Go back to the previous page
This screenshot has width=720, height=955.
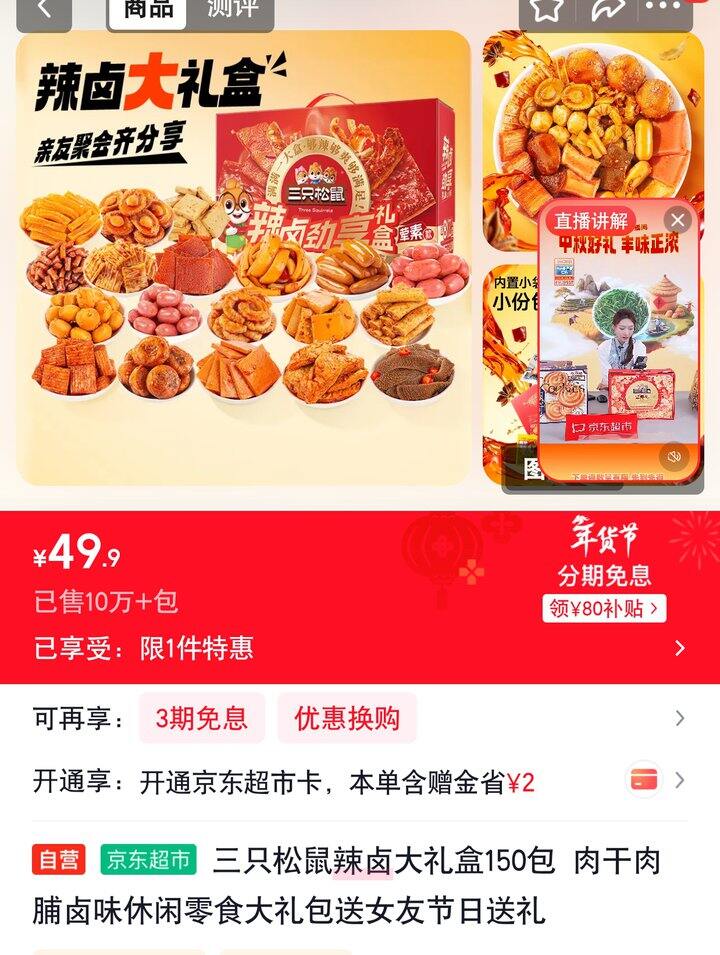(x=44, y=10)
